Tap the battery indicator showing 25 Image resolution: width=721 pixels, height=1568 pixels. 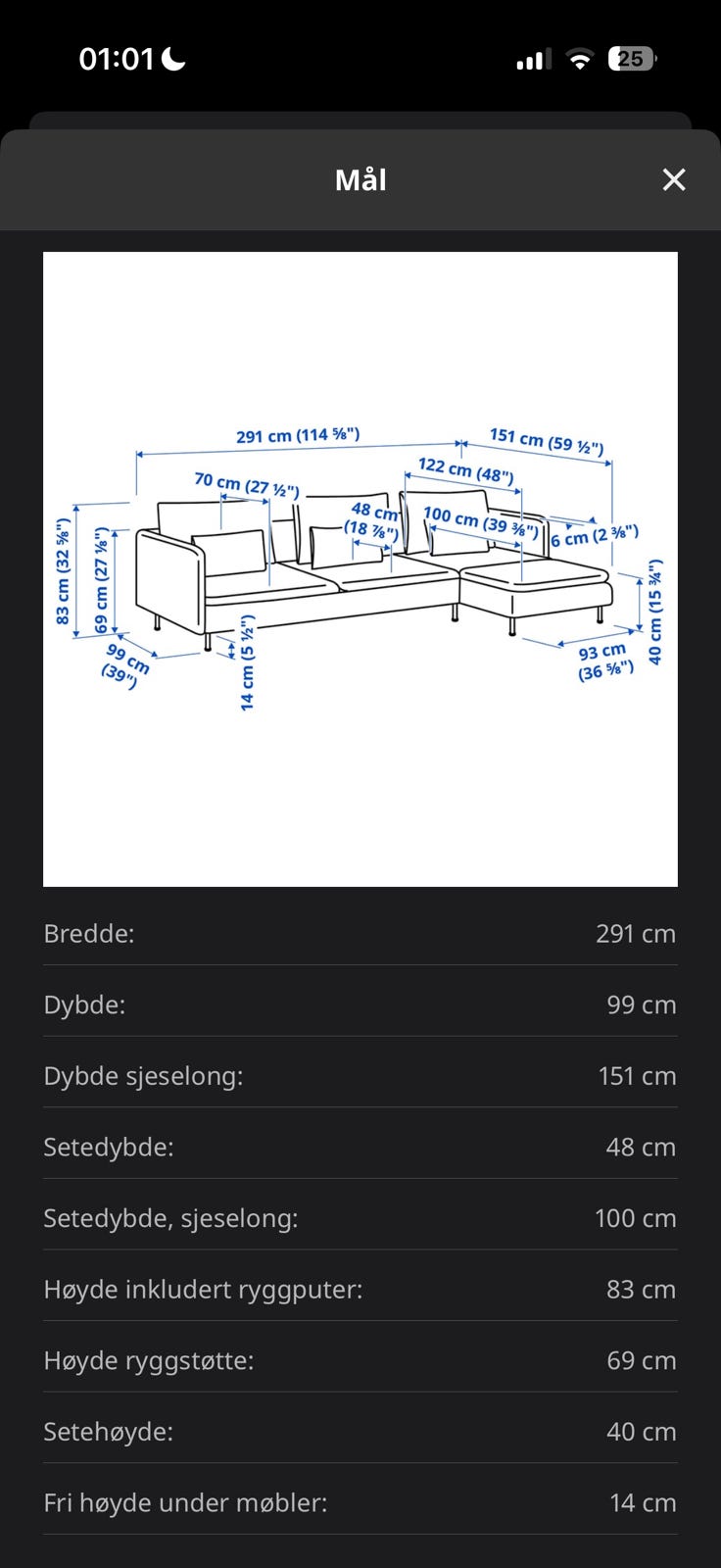(x=632, y=59)
